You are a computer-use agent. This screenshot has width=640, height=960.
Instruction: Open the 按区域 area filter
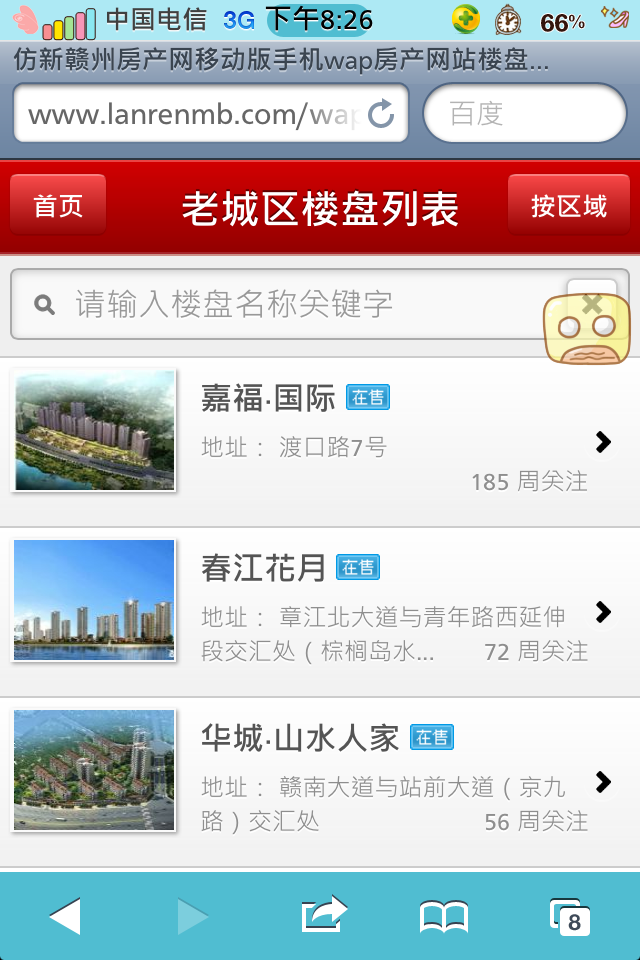point(568,205)
